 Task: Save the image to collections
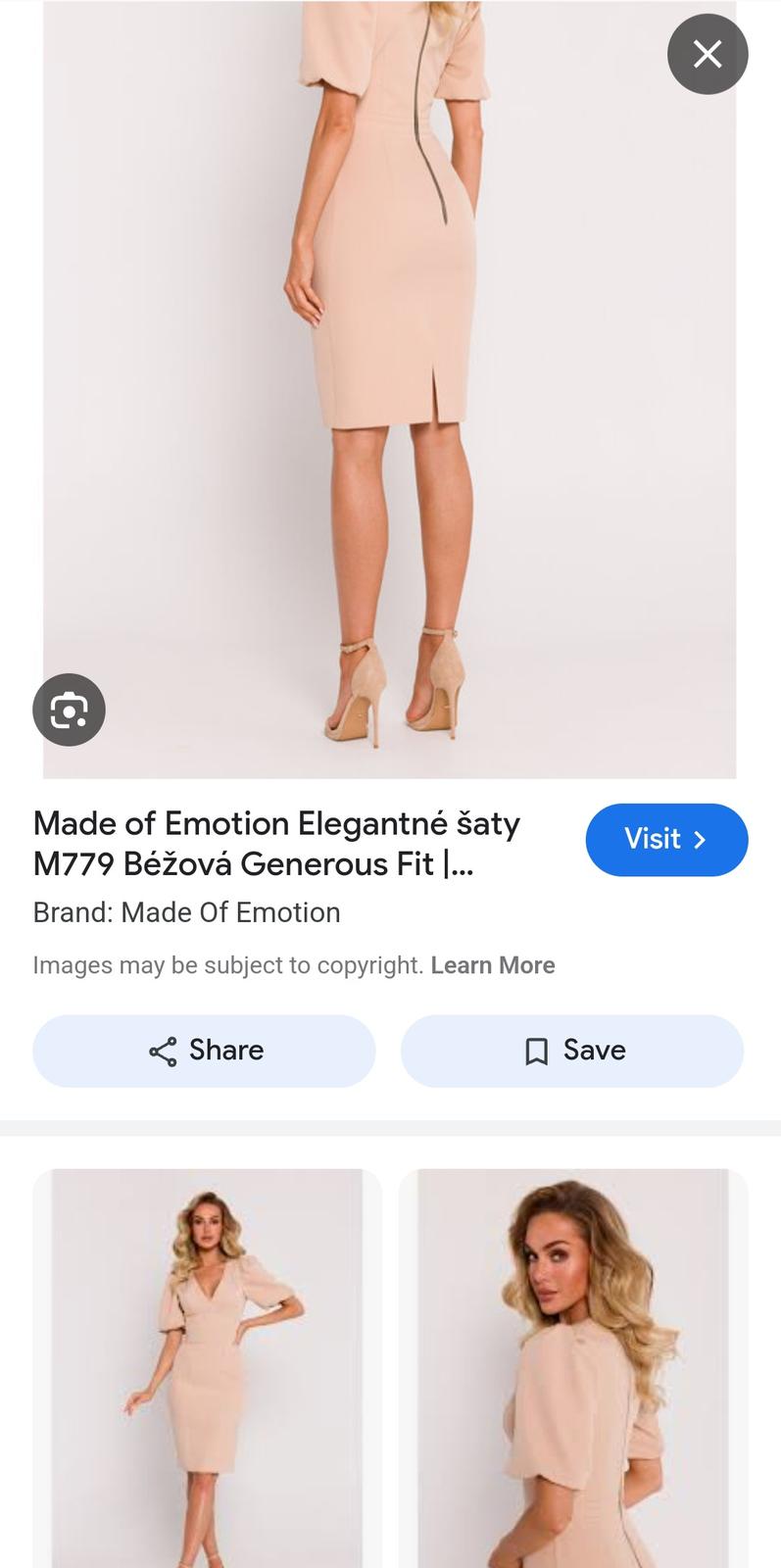[x=572, y=1051]
